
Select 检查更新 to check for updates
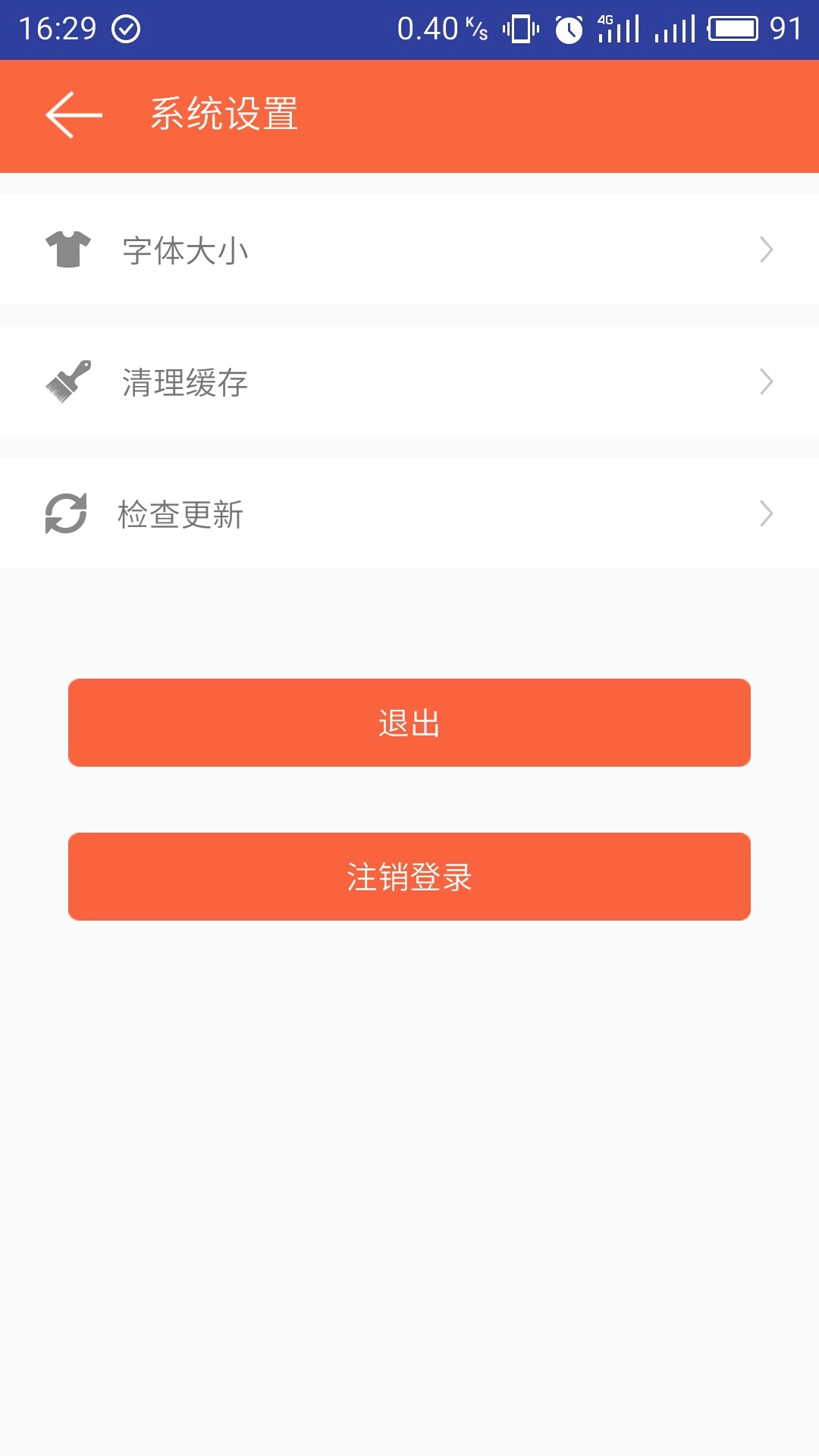pyautogui.click(x=409, y=514)
